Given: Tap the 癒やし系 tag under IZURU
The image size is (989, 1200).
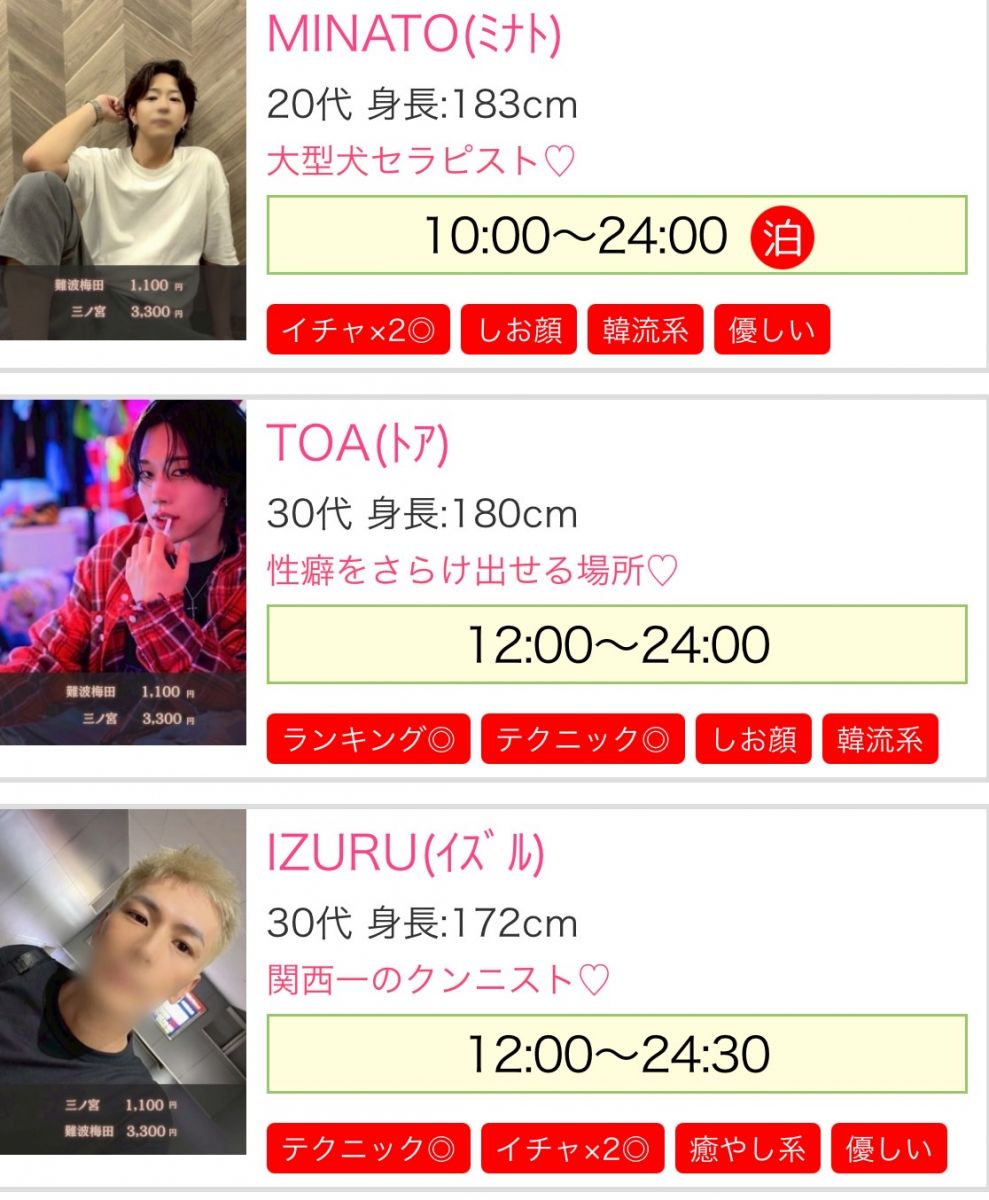Looking at the screenshot, I should [747, 1148].
